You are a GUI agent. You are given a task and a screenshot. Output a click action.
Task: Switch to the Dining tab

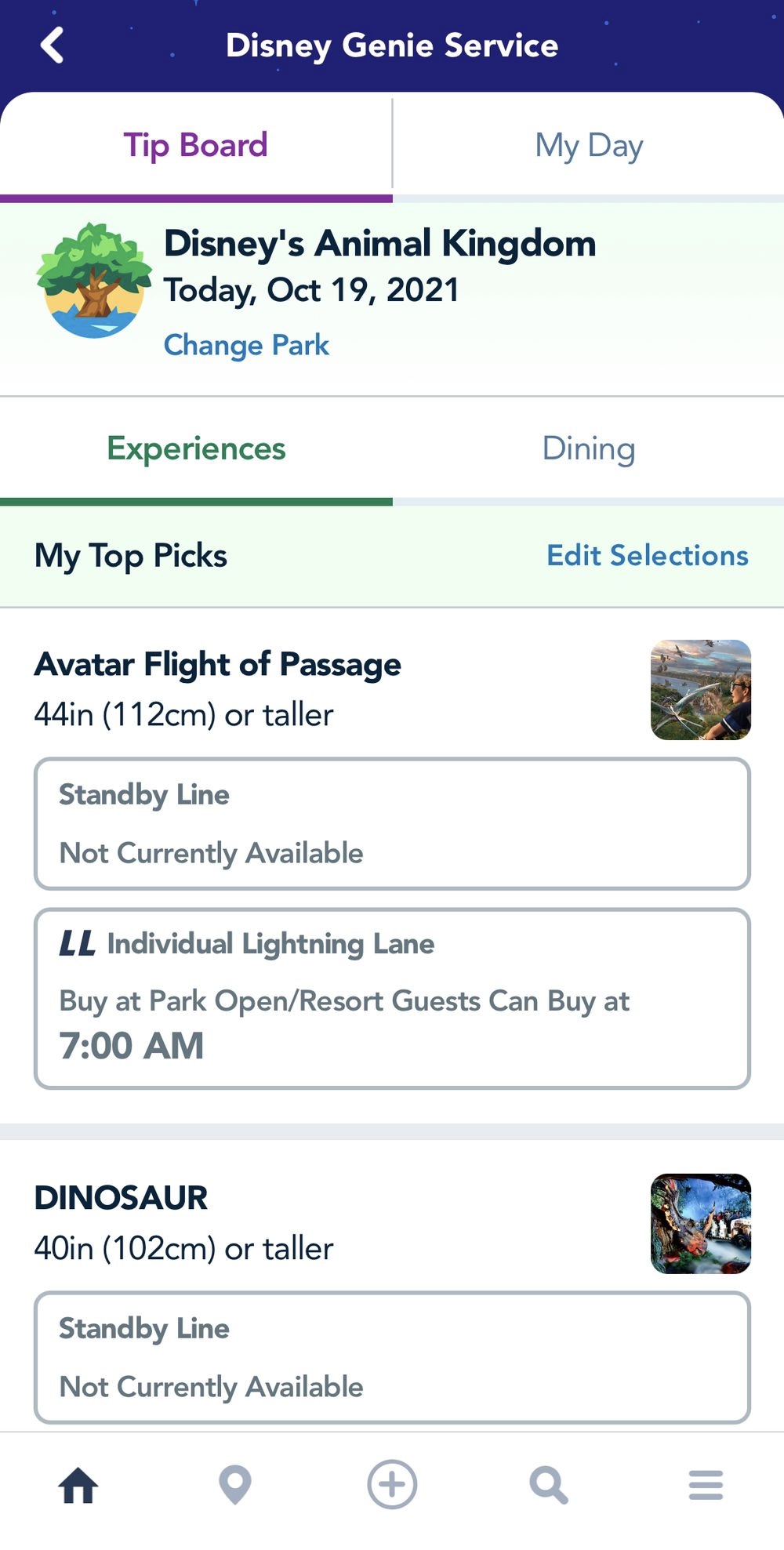(x=589, y=449)
